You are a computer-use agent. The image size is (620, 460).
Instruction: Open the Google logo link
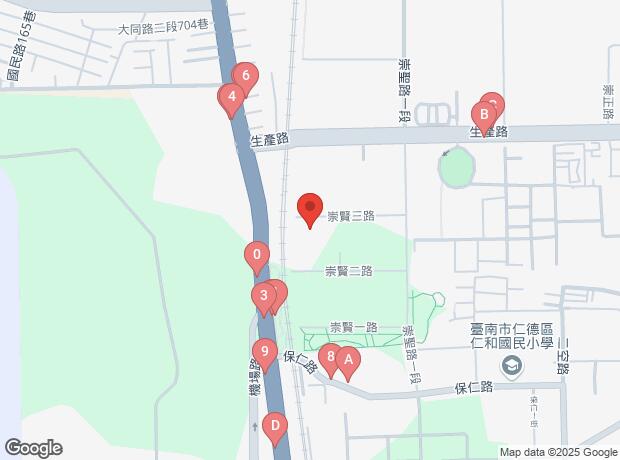33,447
